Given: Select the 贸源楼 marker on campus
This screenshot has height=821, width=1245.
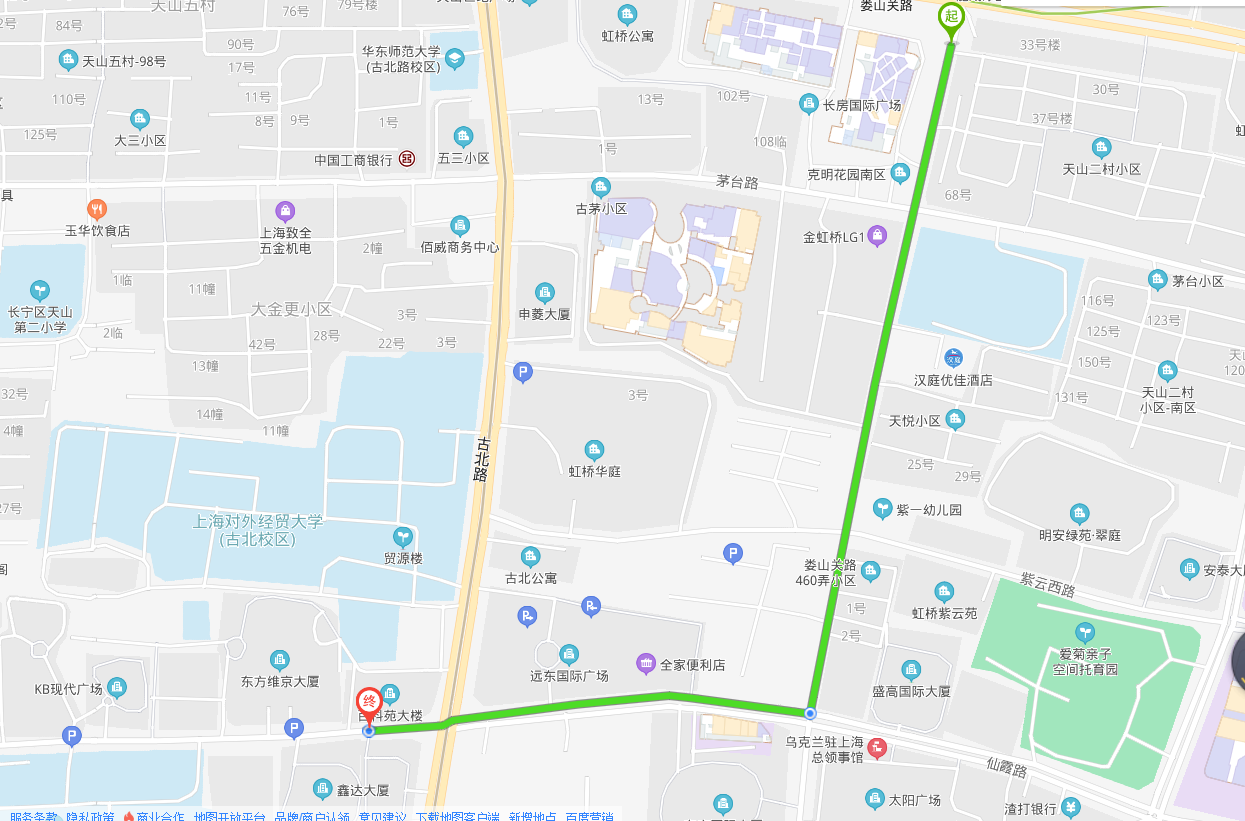Looking at the screenshot, I should pyautogui.click(x=403, y=537).
